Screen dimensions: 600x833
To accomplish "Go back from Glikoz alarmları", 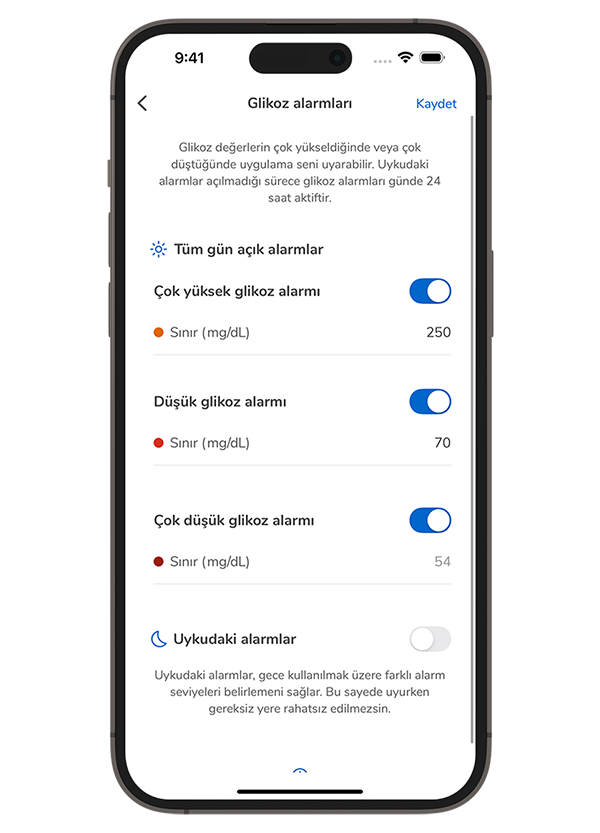I will [x=143, y=103].
